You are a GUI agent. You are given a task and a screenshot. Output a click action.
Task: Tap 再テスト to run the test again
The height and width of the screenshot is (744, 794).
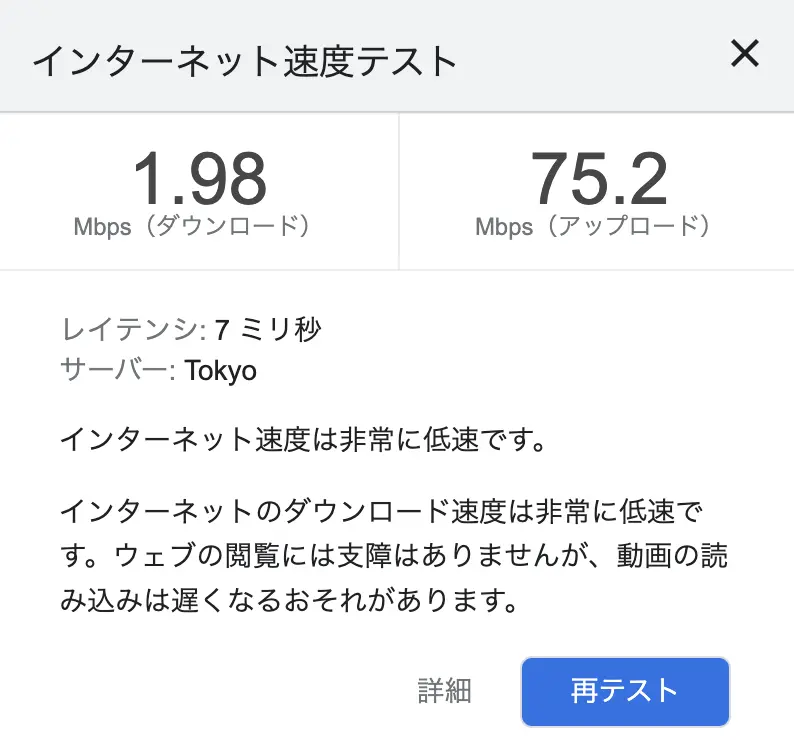[625, 691]
